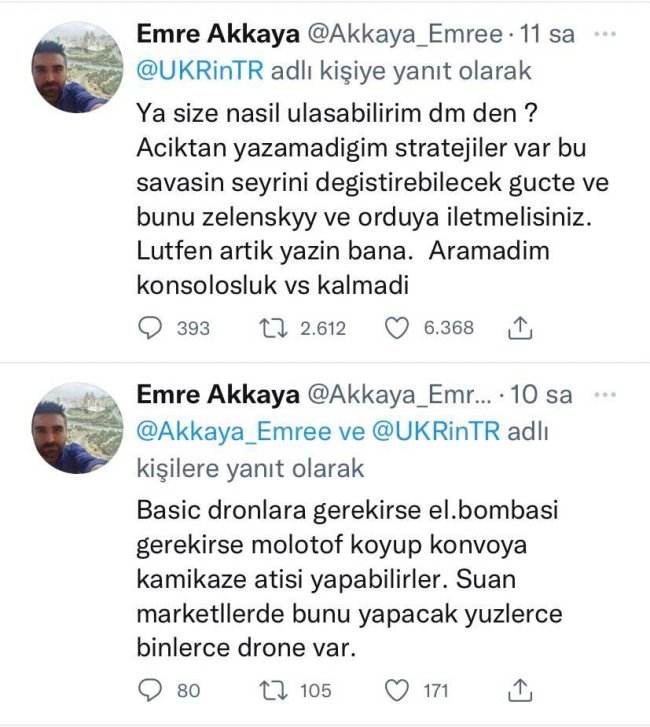Viewport: 650px width, 727px height.
Task: Open Emre Akkaya's name on the 10 sa tweet
Action: (217, 395)
